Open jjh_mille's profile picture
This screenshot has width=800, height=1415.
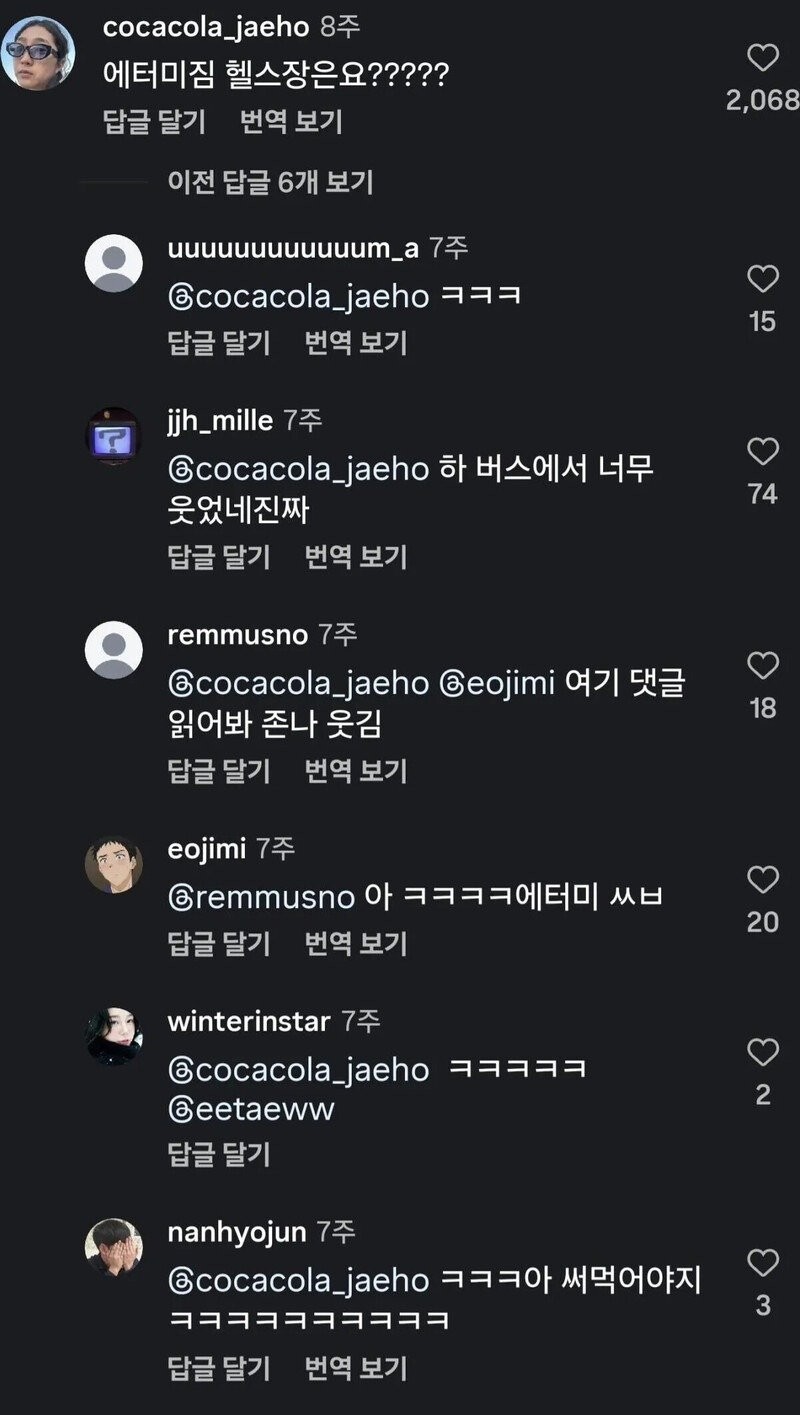pyautogui.click(x=113, y=436)
